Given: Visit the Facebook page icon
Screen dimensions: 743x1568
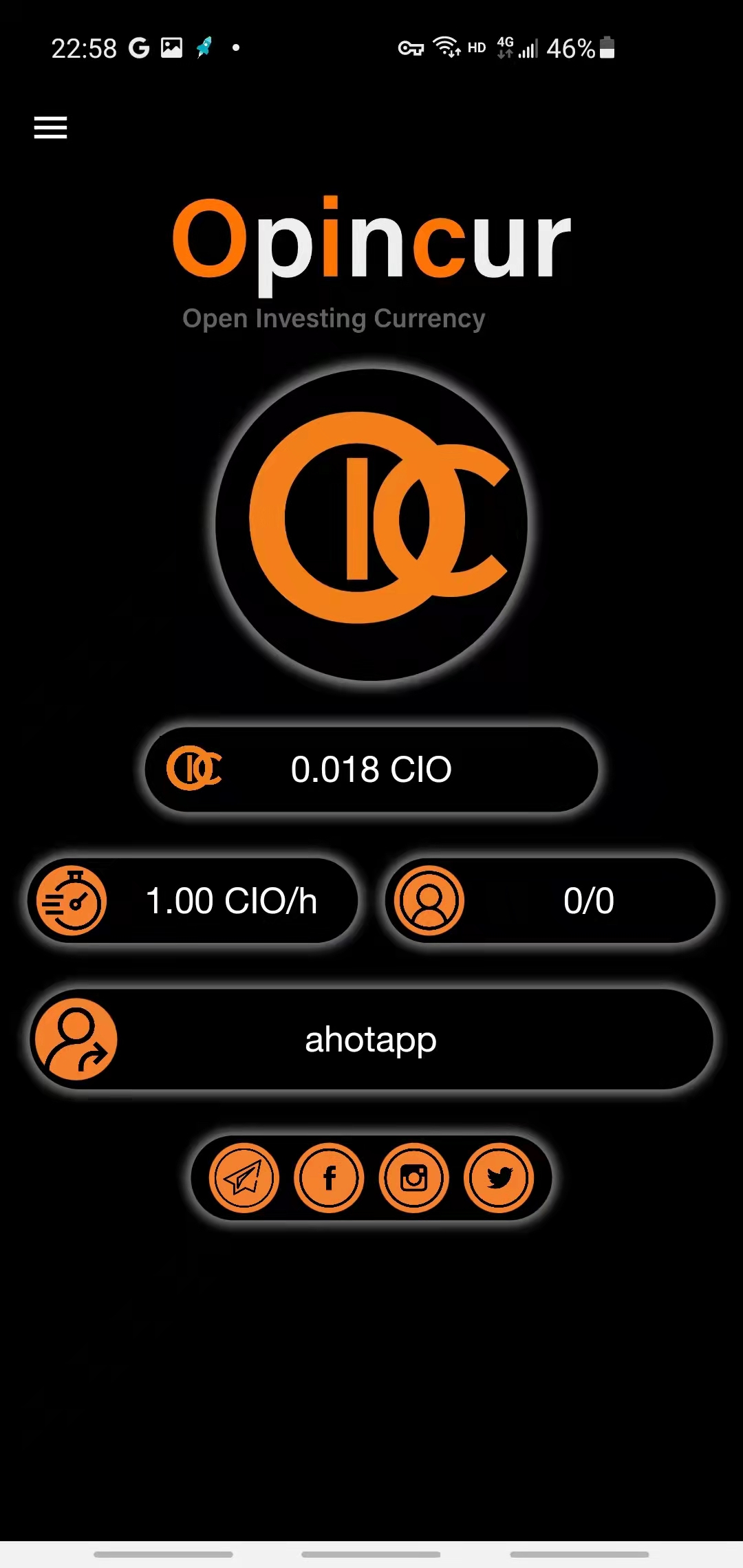Looking at the screenshot, I should pos(329,1178).
